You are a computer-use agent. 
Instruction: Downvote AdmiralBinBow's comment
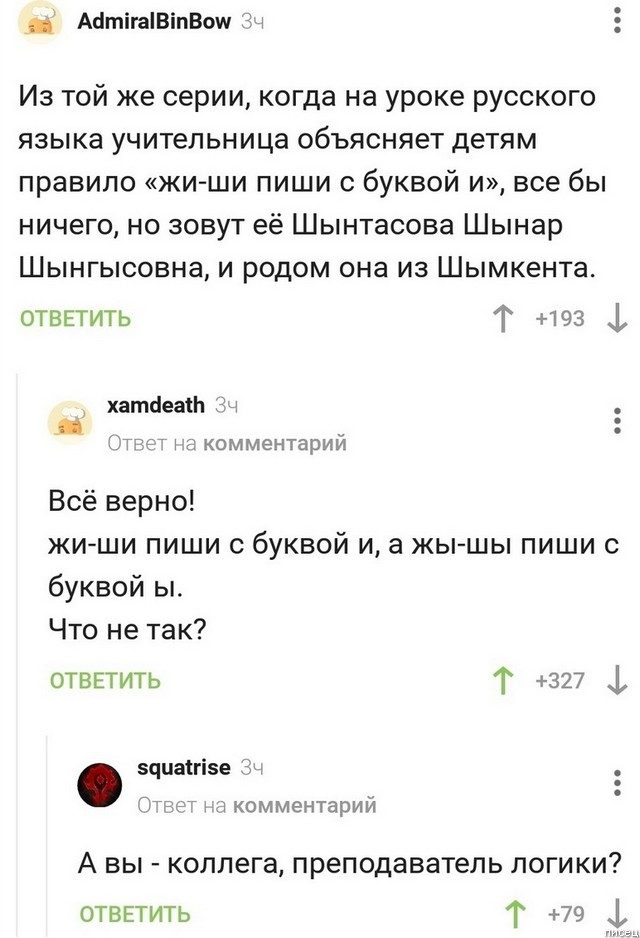tap(618, 320)
